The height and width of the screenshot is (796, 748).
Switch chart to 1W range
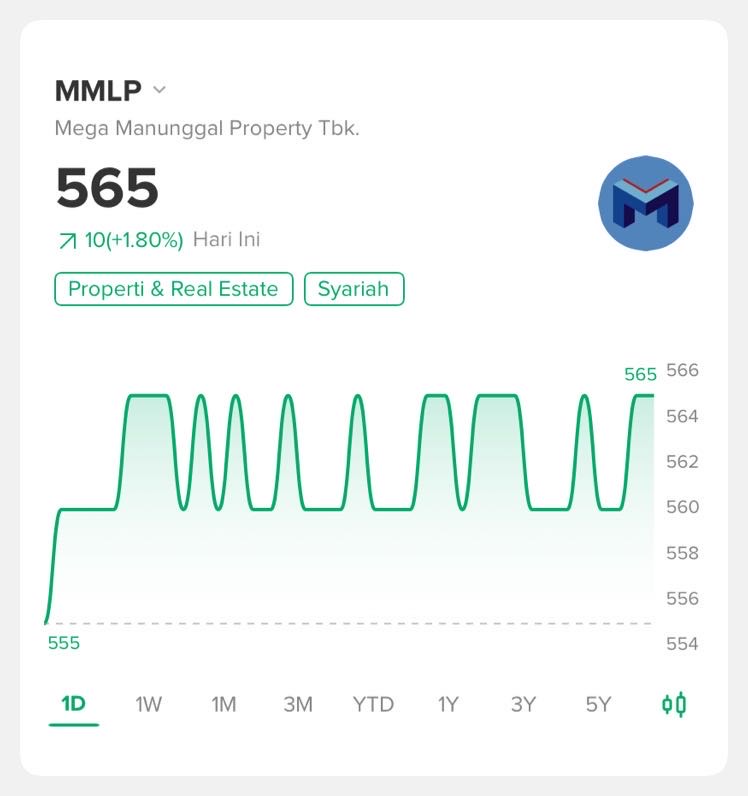pyautogui.click(x=148, y=704)
